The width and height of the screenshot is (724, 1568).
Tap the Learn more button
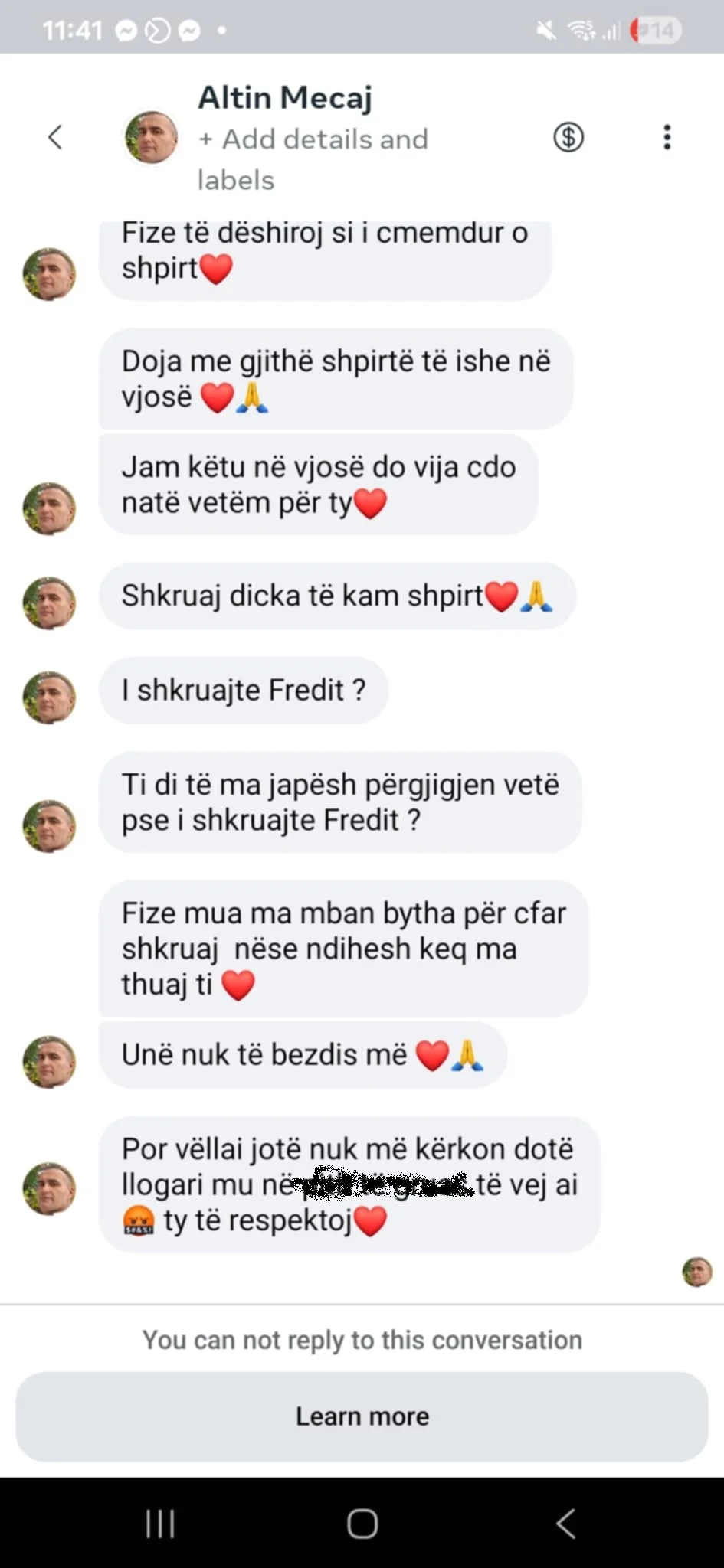362,1416
